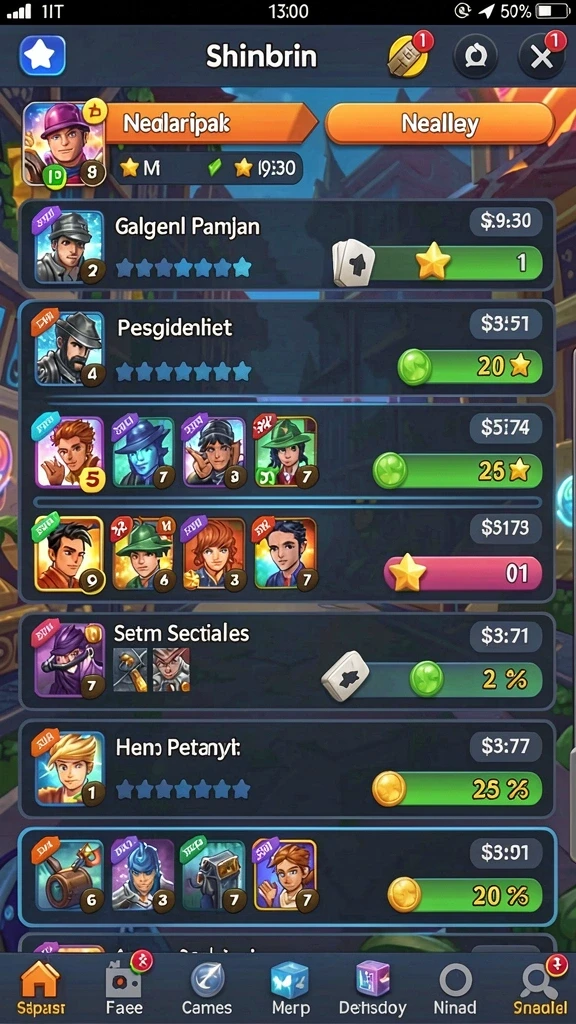Image resolution: width=576 pixels, height=1024 pixels.
Task: Tap the blue star button in header
Action: click(42, 56)
